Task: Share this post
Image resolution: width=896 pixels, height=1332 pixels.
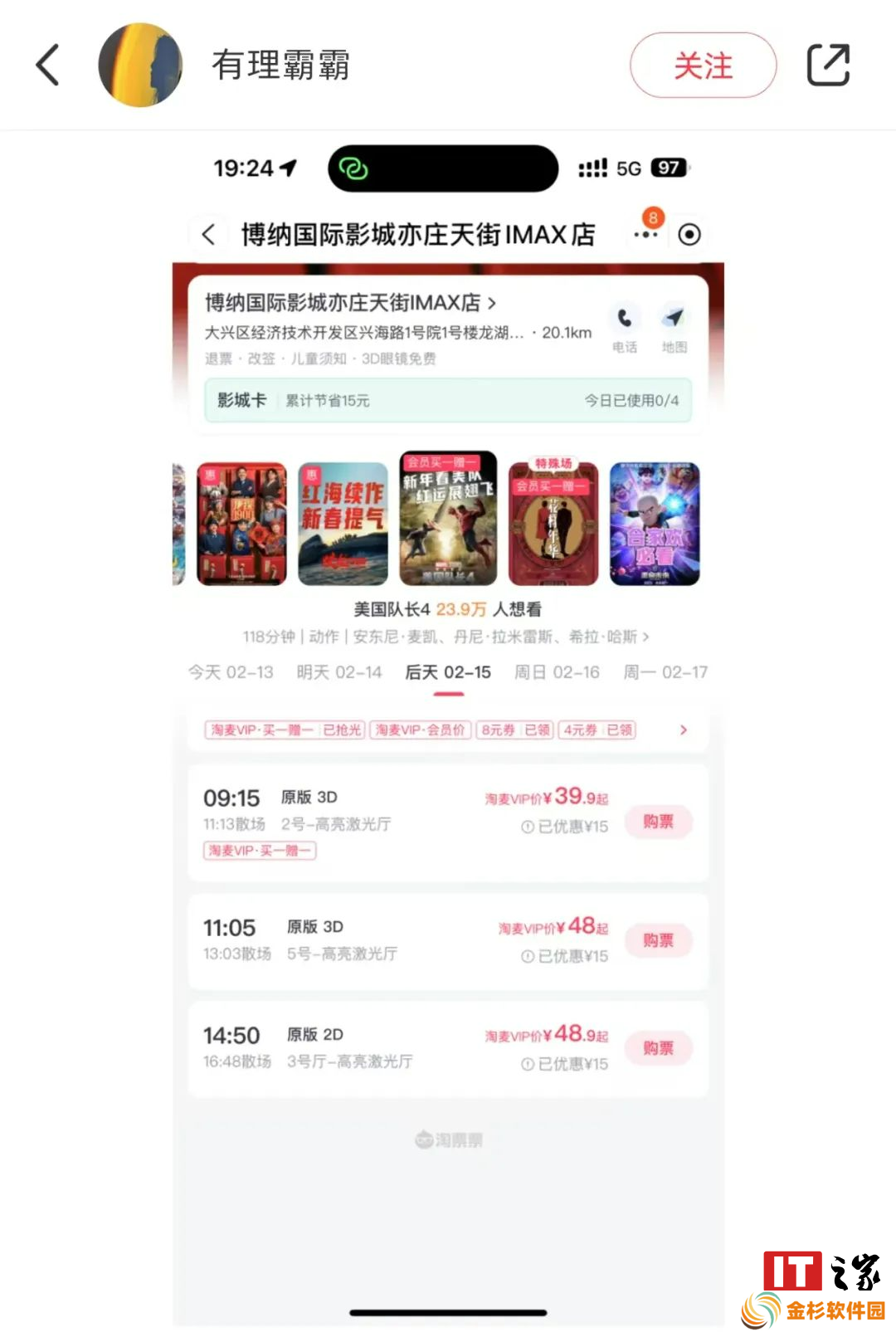Action: pyautogui.click(x=828, y=65)
